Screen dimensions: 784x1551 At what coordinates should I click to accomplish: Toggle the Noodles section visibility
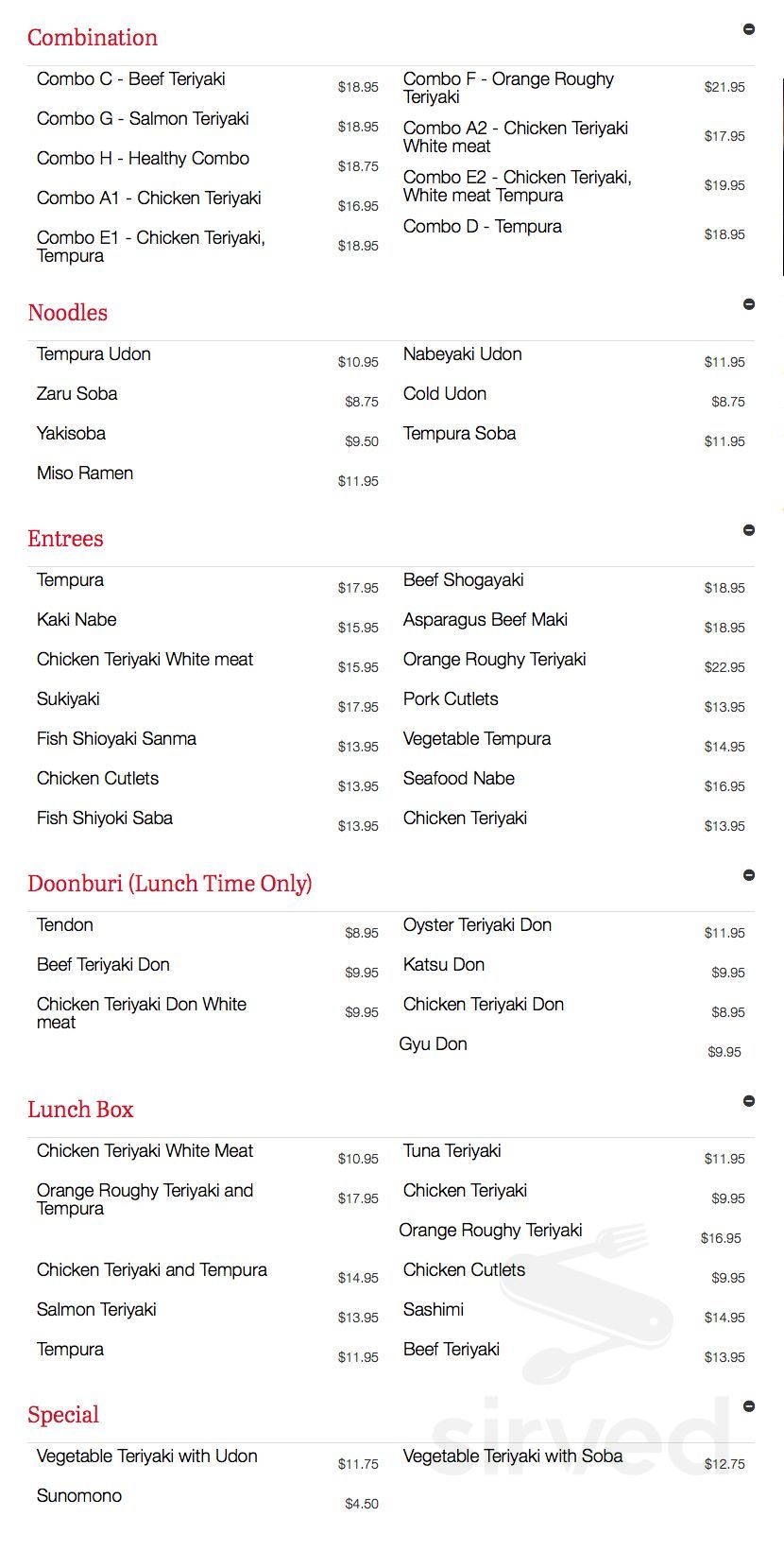pos(749,304)
